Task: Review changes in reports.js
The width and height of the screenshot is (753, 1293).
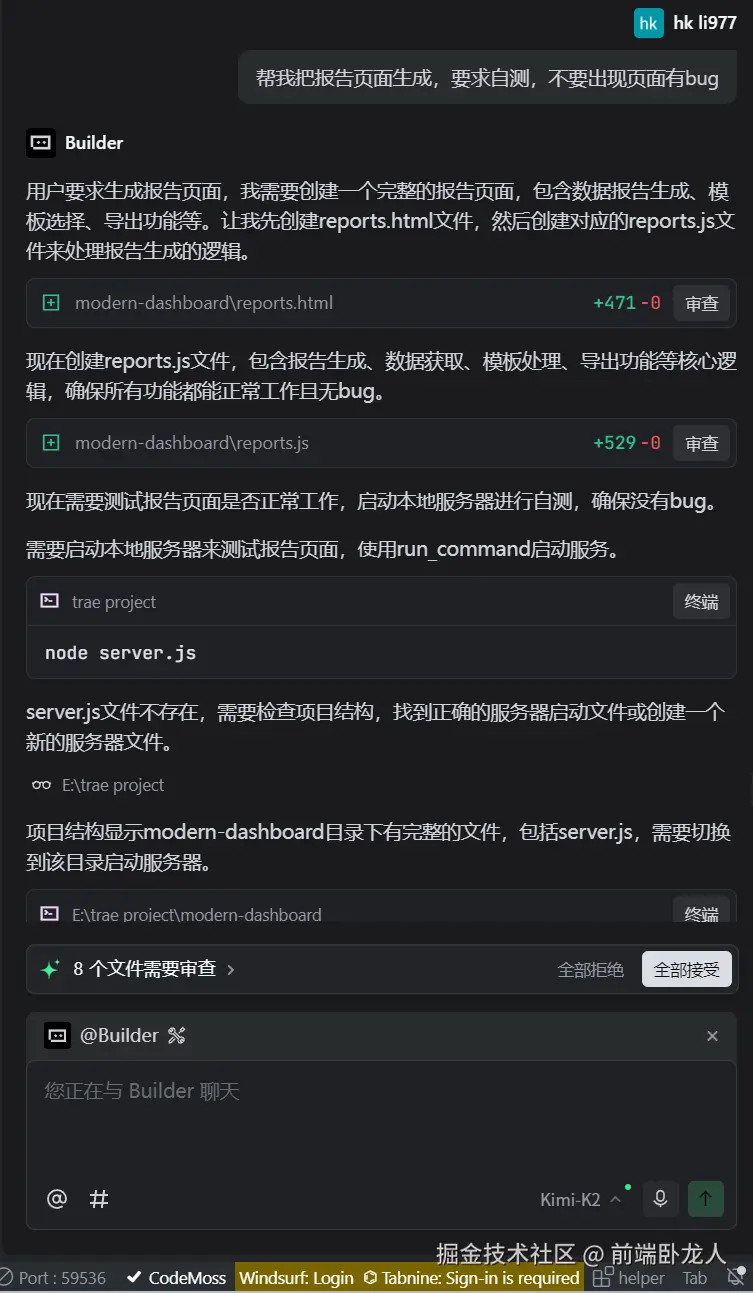Action: (701, 443)
